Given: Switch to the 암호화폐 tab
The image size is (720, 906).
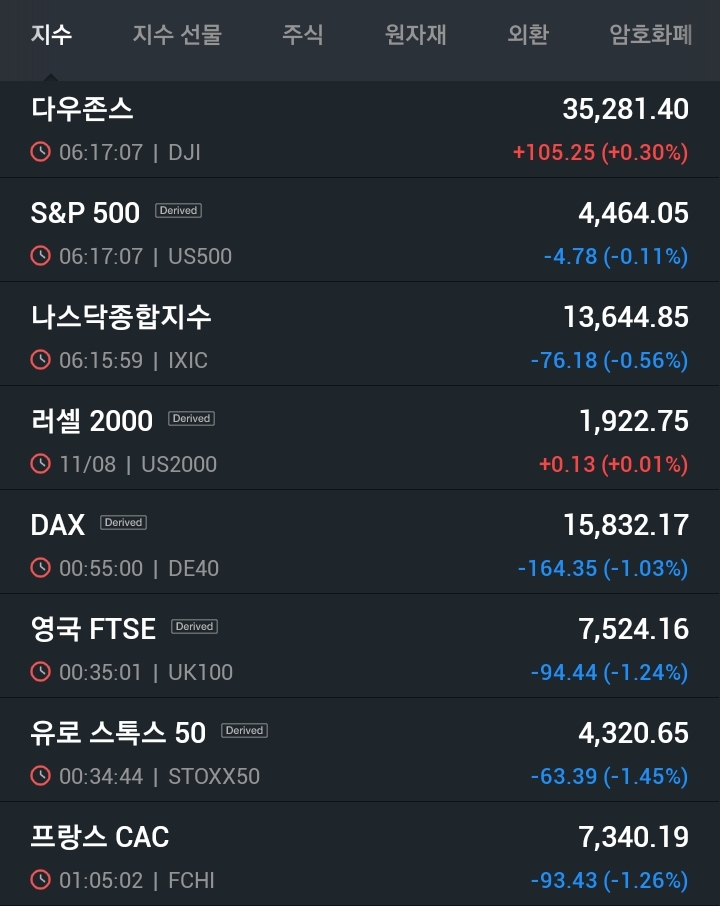Looking at the screenshot, I should [x=651, y=36].
